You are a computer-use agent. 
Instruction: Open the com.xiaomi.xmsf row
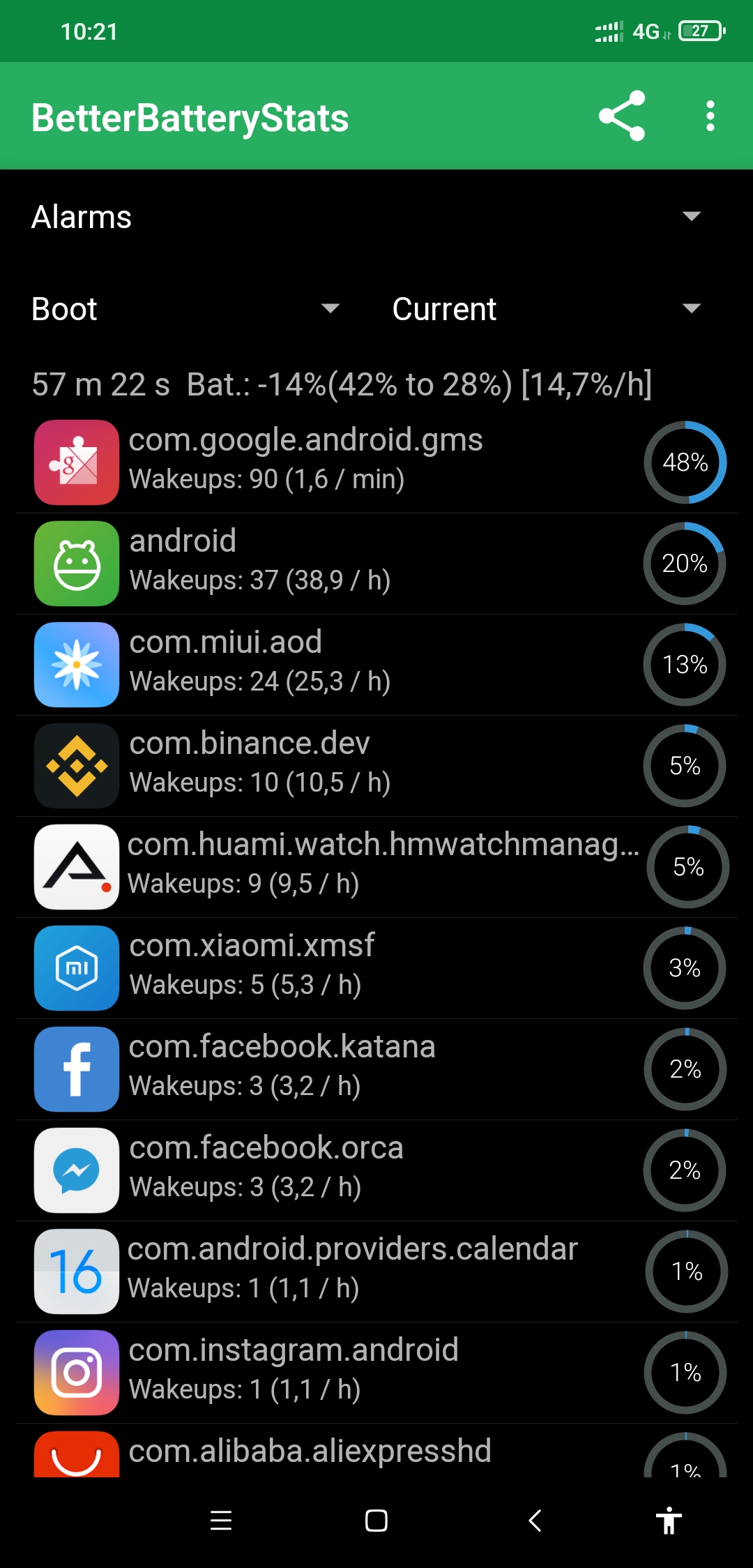point(376,967)
